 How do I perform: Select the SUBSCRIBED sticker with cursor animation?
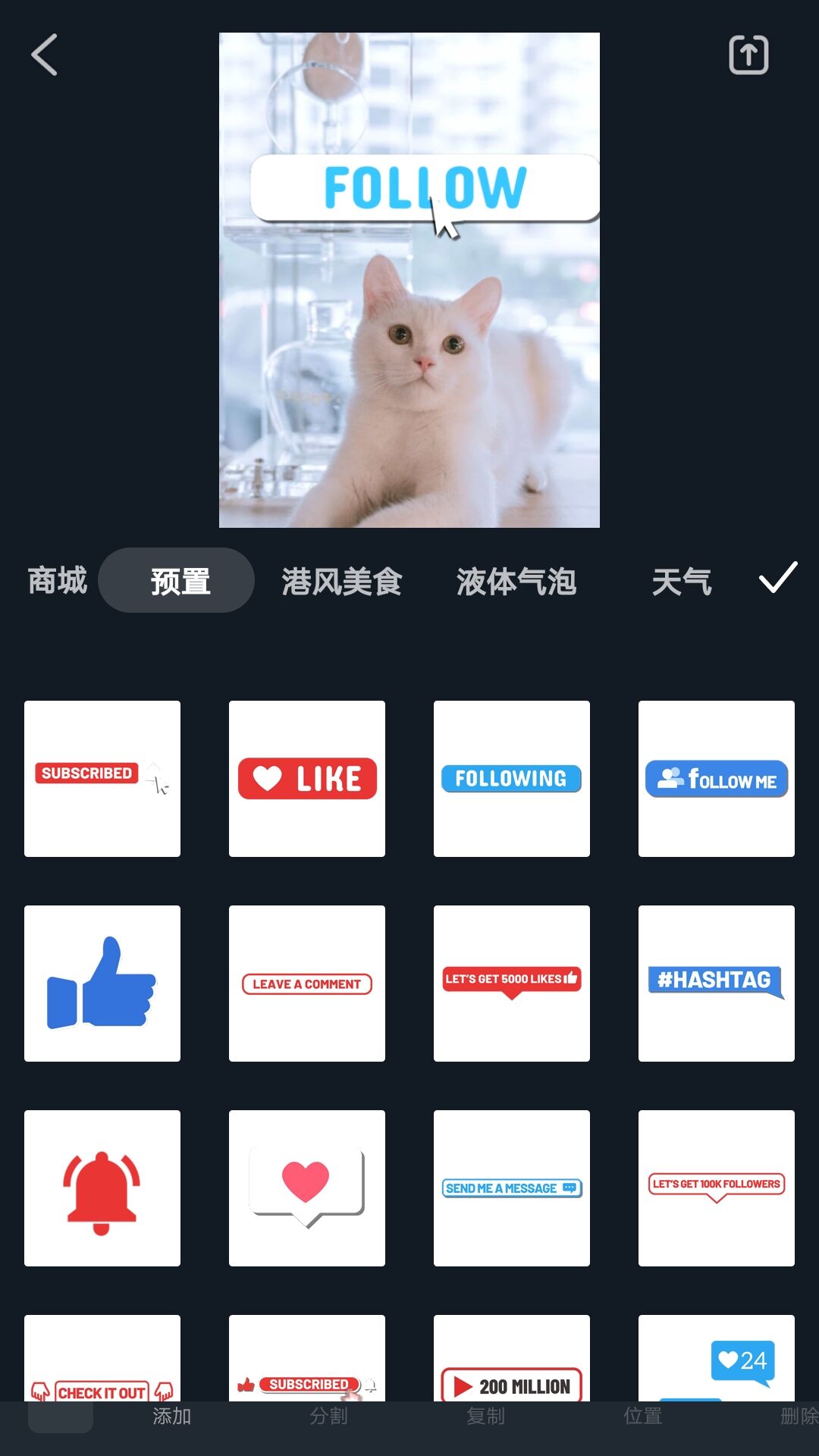coord(102,777)
